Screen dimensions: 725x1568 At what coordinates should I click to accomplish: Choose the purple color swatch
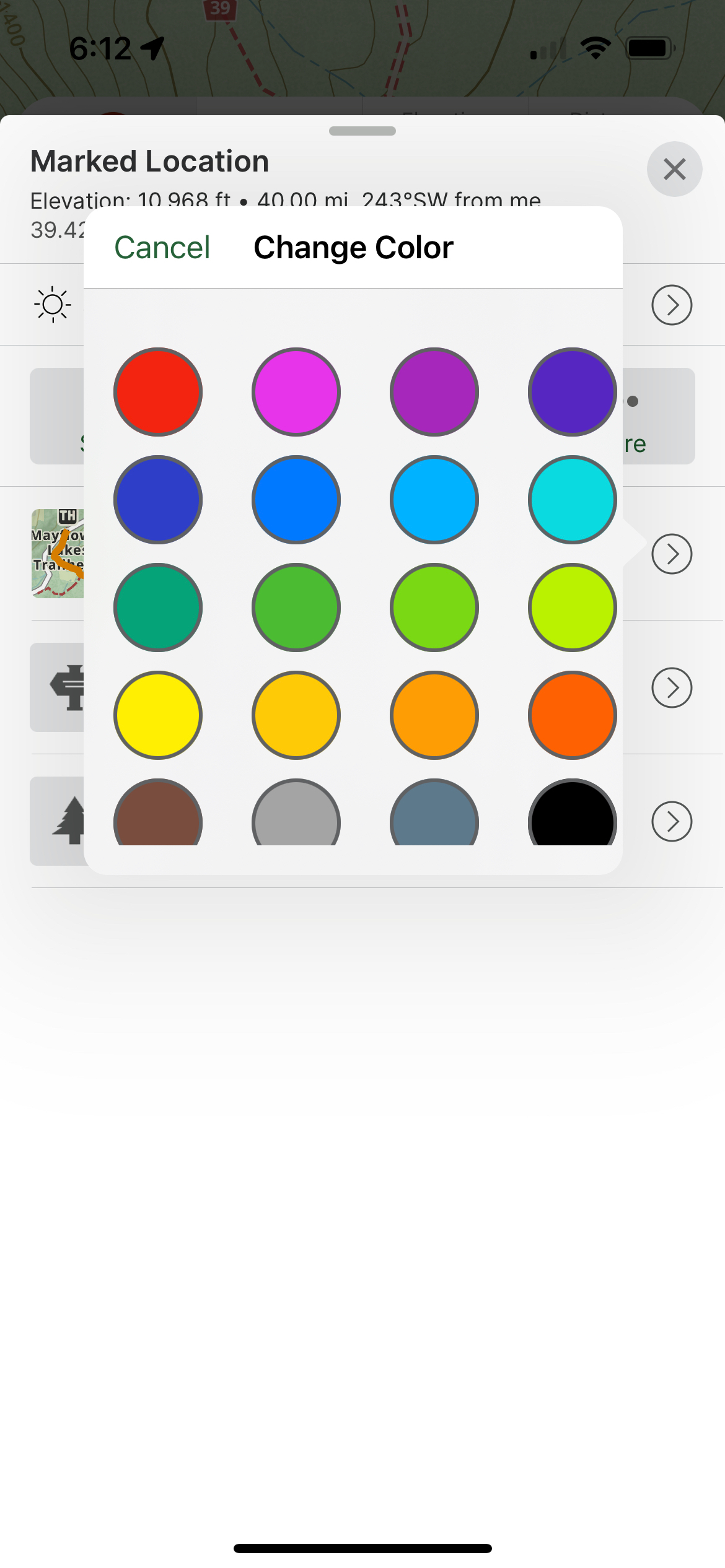(434, 392)
